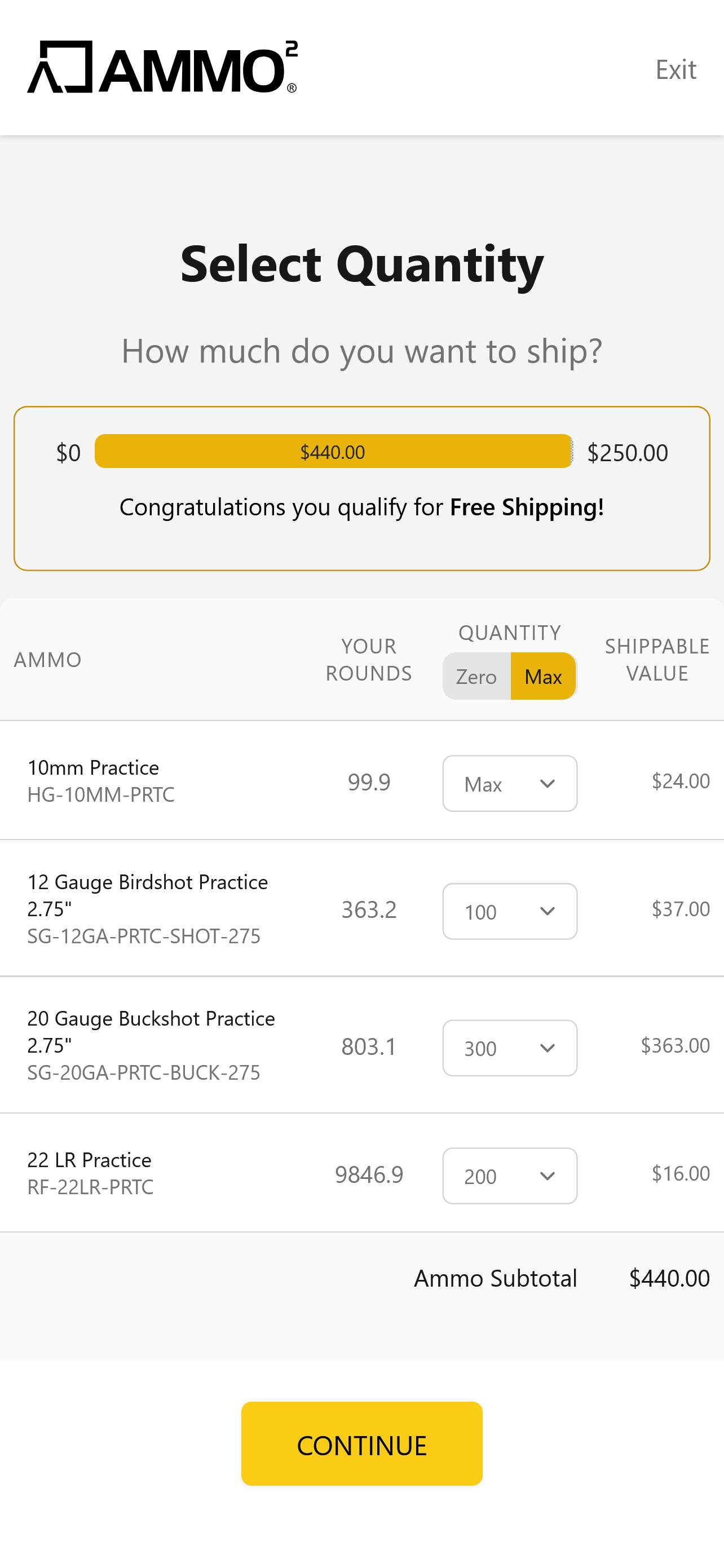Open the chevron on the 10mm Practice dropdown
The height and width of the screenshot is (1568, 724).
point(547,783)
